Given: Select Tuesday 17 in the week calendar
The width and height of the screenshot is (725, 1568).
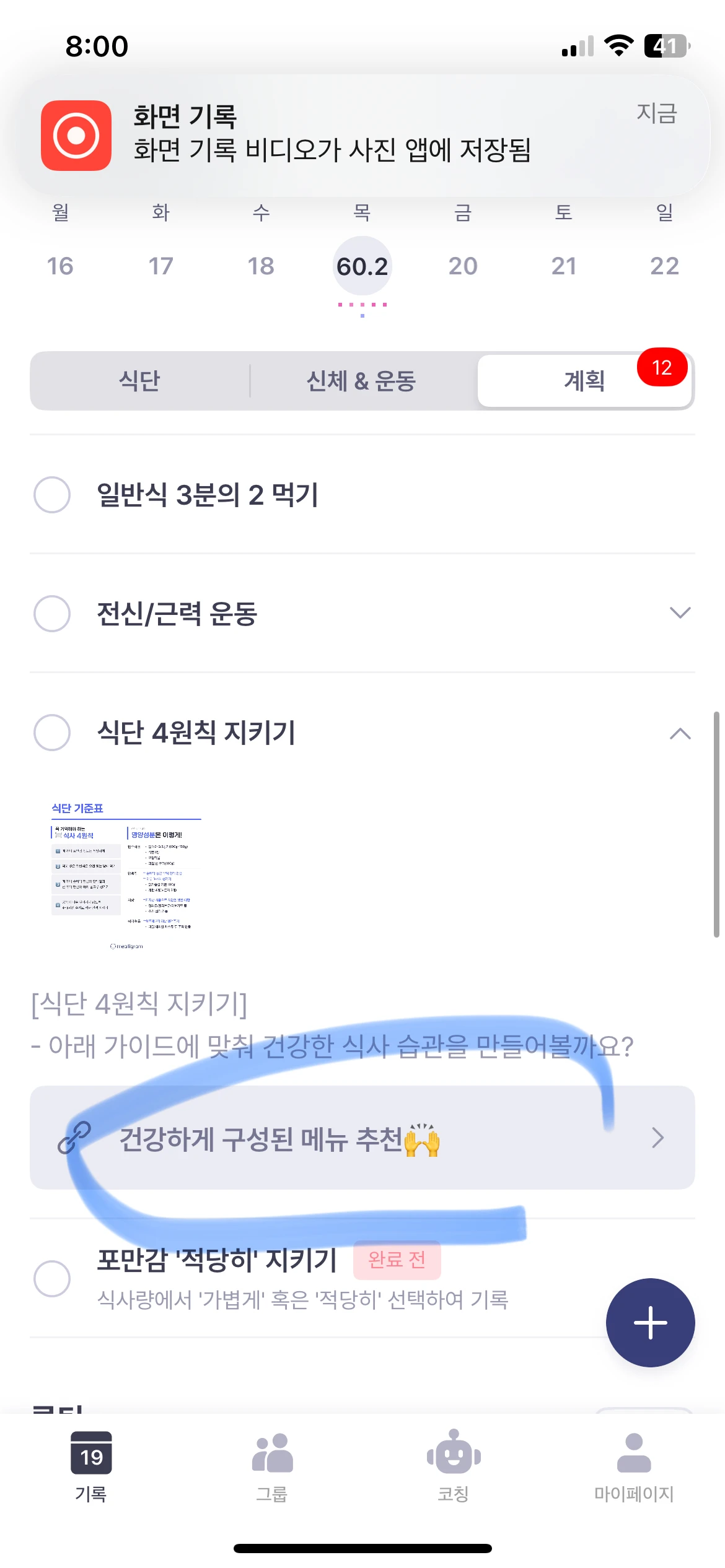Looking at the screenshot, I should click(160, 266).
